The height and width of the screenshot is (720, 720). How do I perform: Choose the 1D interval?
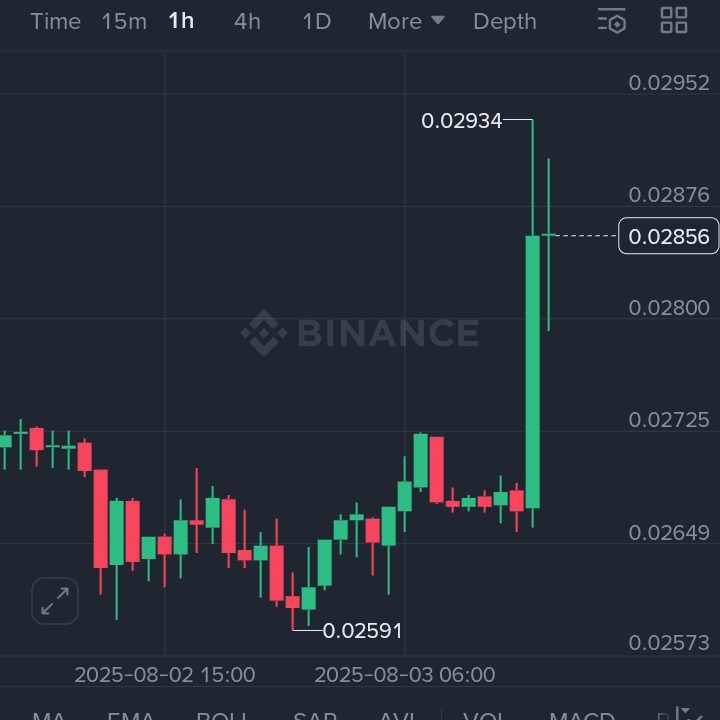[316, 21]
